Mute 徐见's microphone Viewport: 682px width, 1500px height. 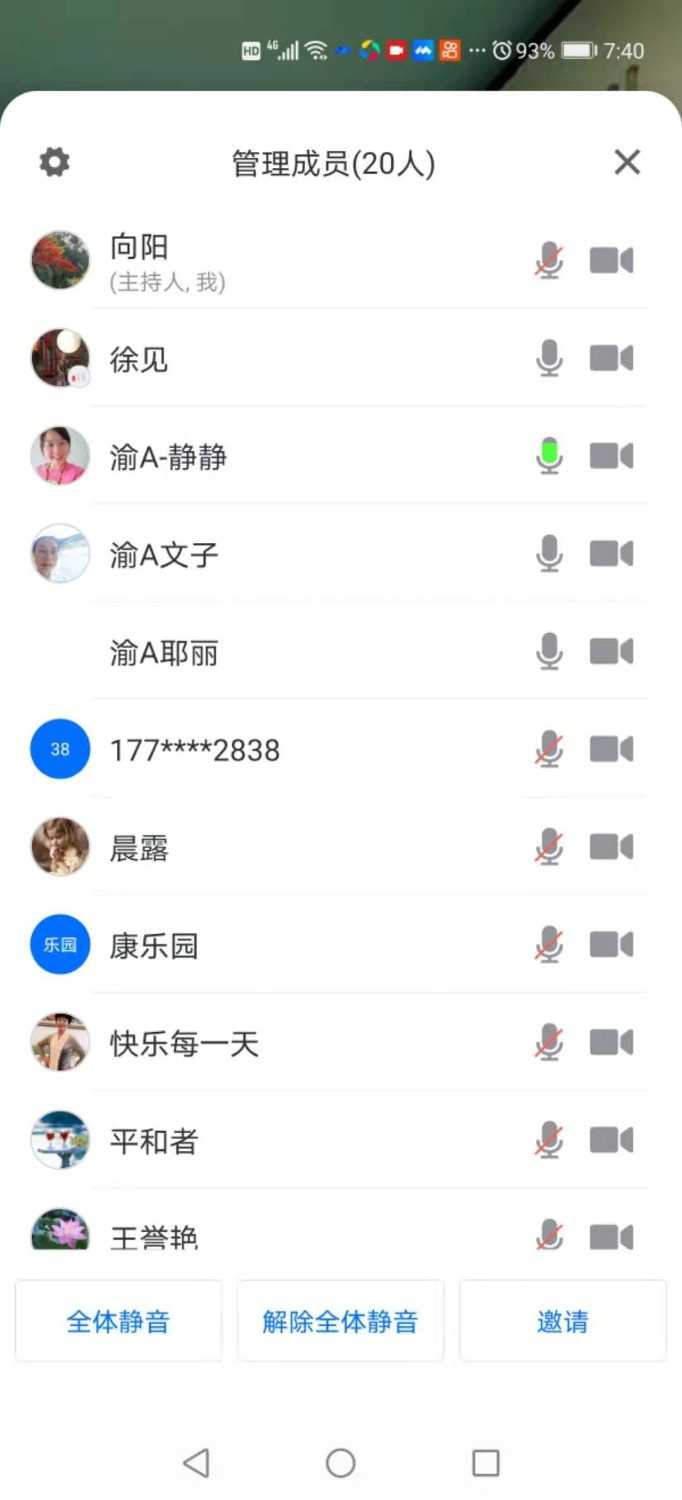[x=548, y=358]
